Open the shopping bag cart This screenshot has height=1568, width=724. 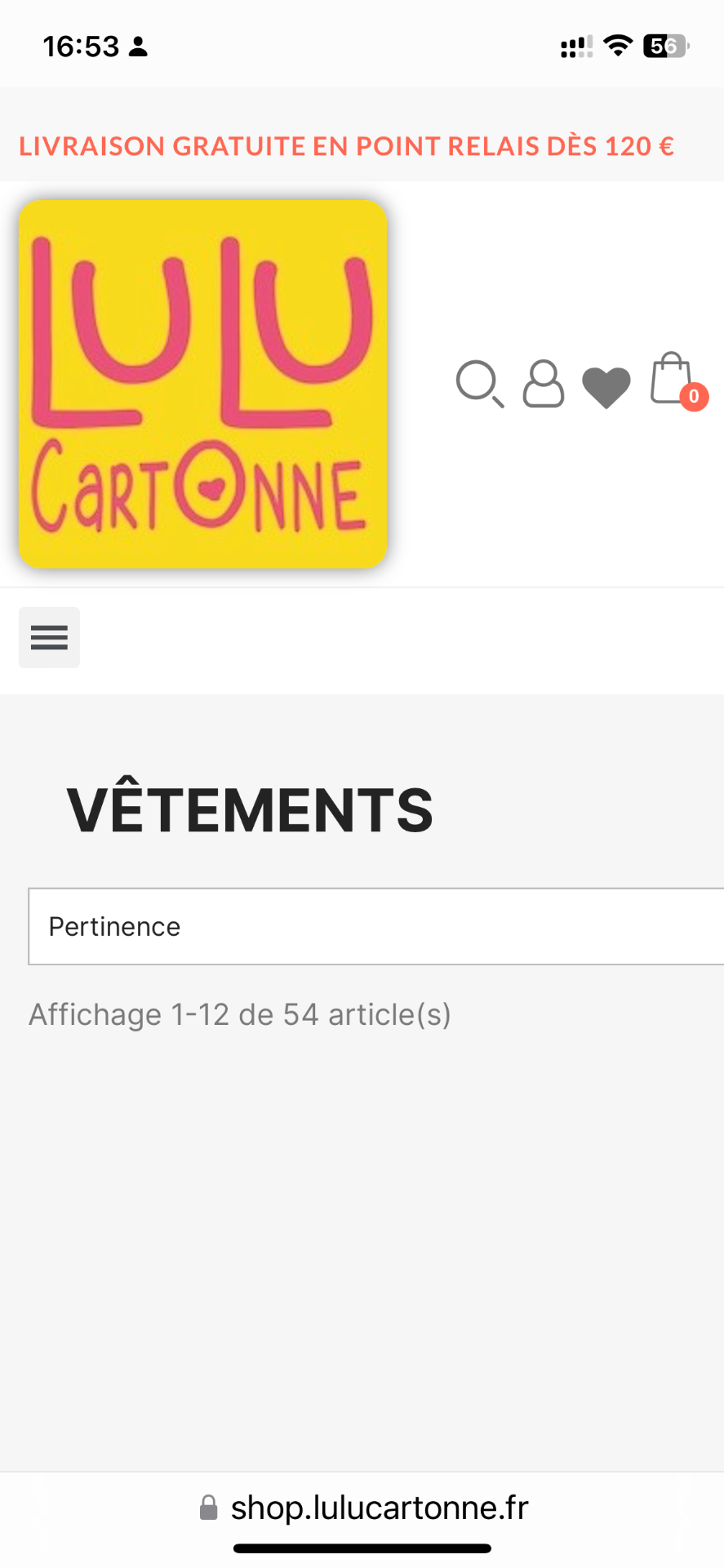pos(672,380)
